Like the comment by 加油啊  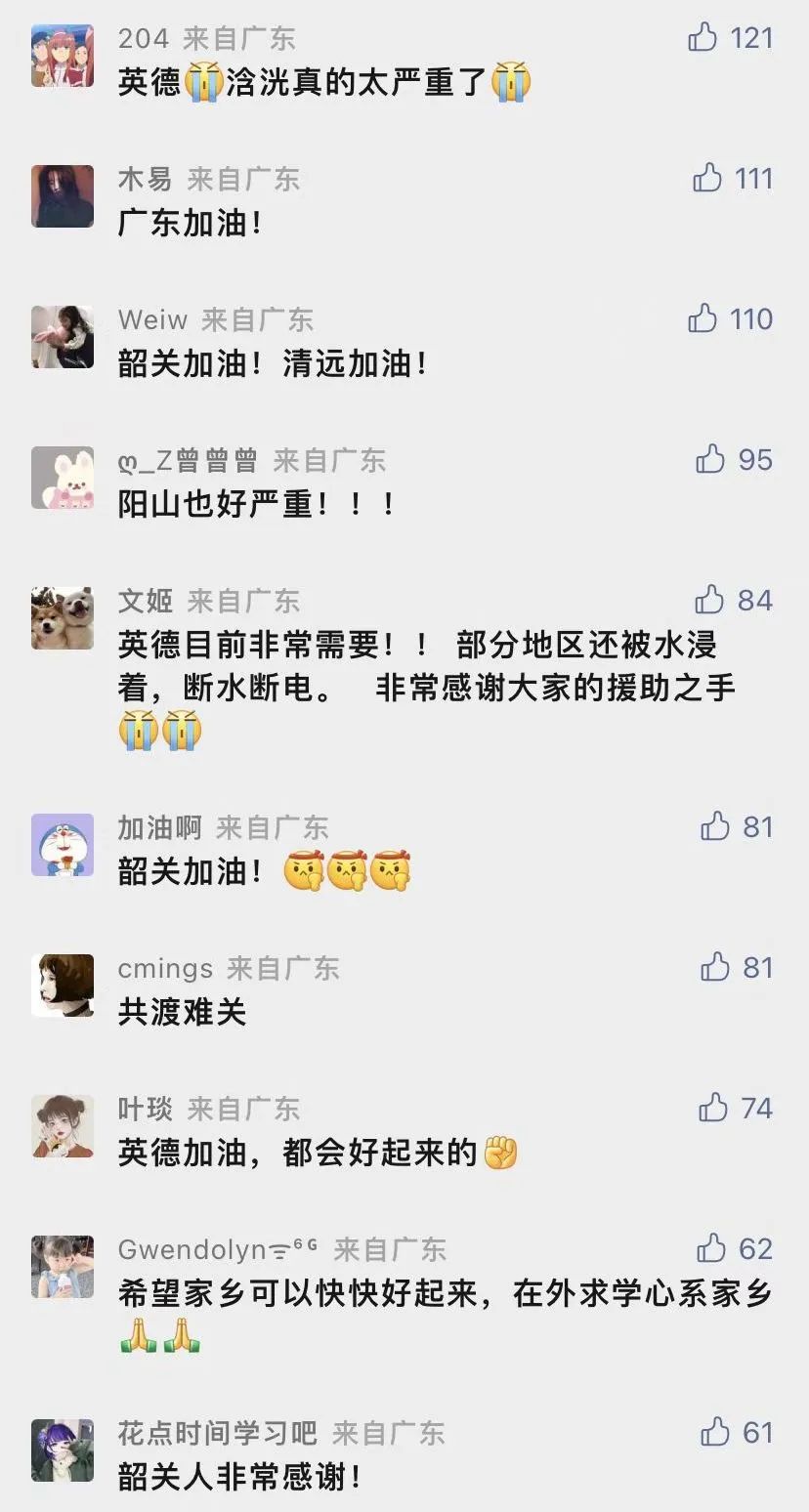click(715, 827)
